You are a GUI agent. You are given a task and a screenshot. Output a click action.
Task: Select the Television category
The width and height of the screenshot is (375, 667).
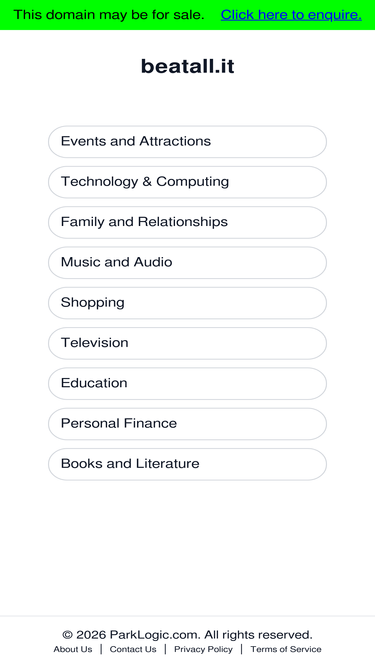[188, 343]
